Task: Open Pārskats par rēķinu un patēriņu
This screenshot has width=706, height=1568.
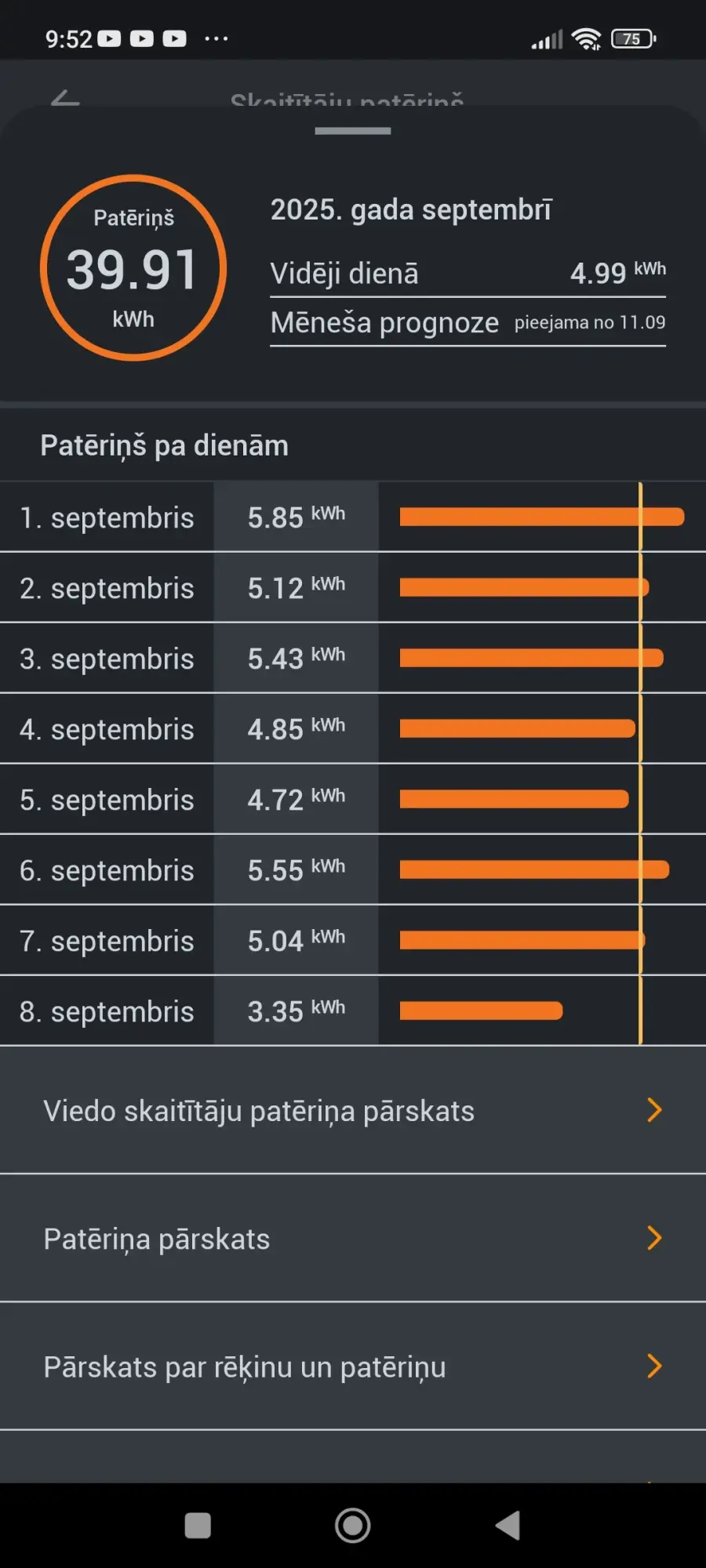Action: [353, 1367]
